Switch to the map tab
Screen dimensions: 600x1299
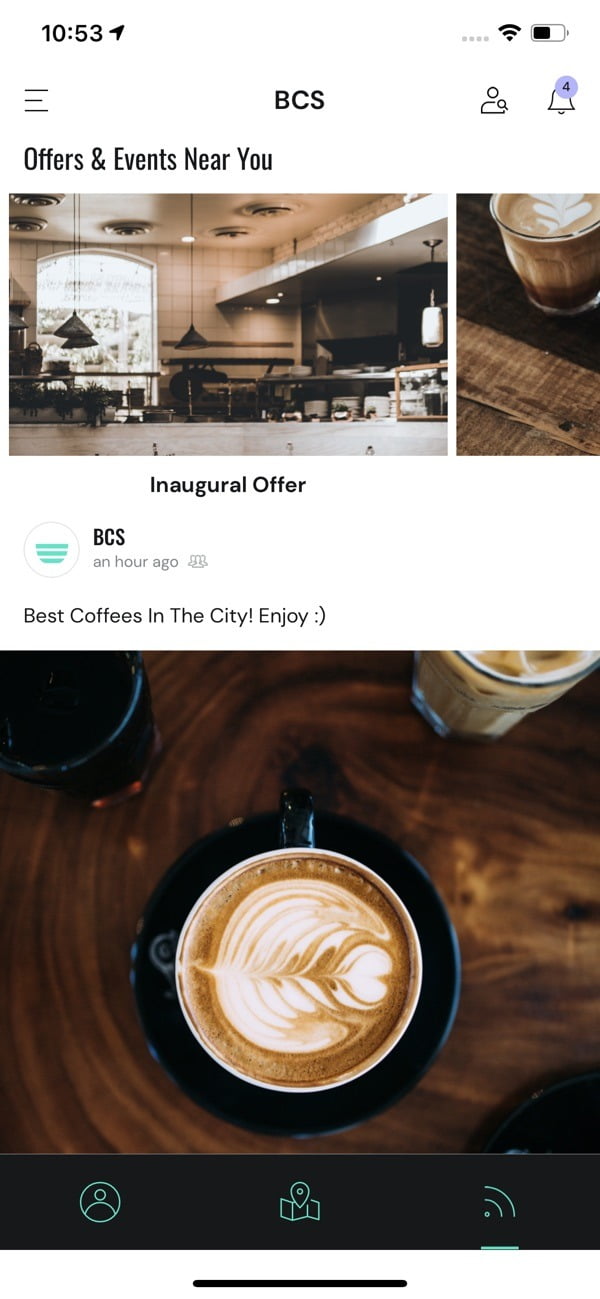click(300, 1202)
